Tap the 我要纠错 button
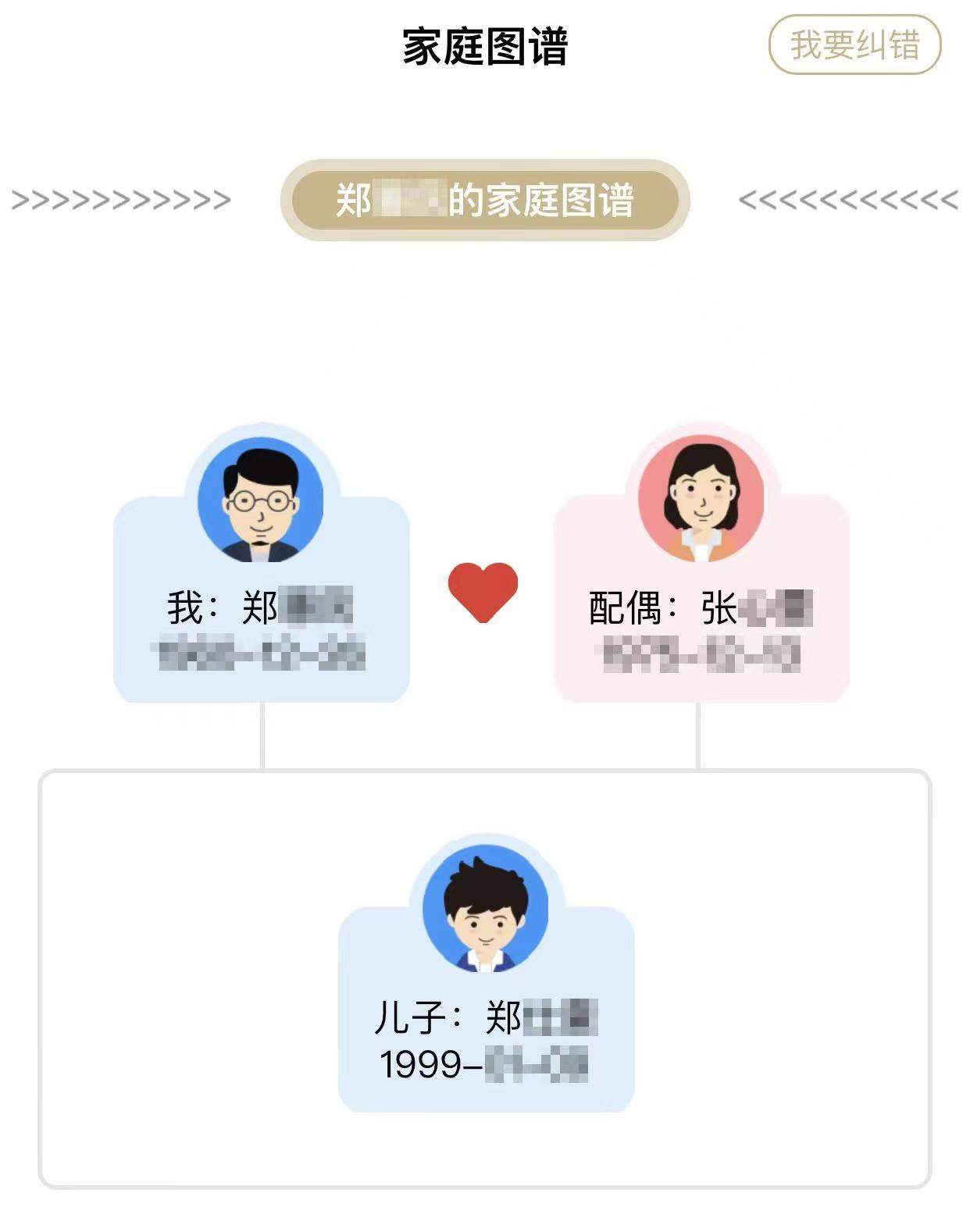Screen dimensions: 970x1232 (854, 45)
